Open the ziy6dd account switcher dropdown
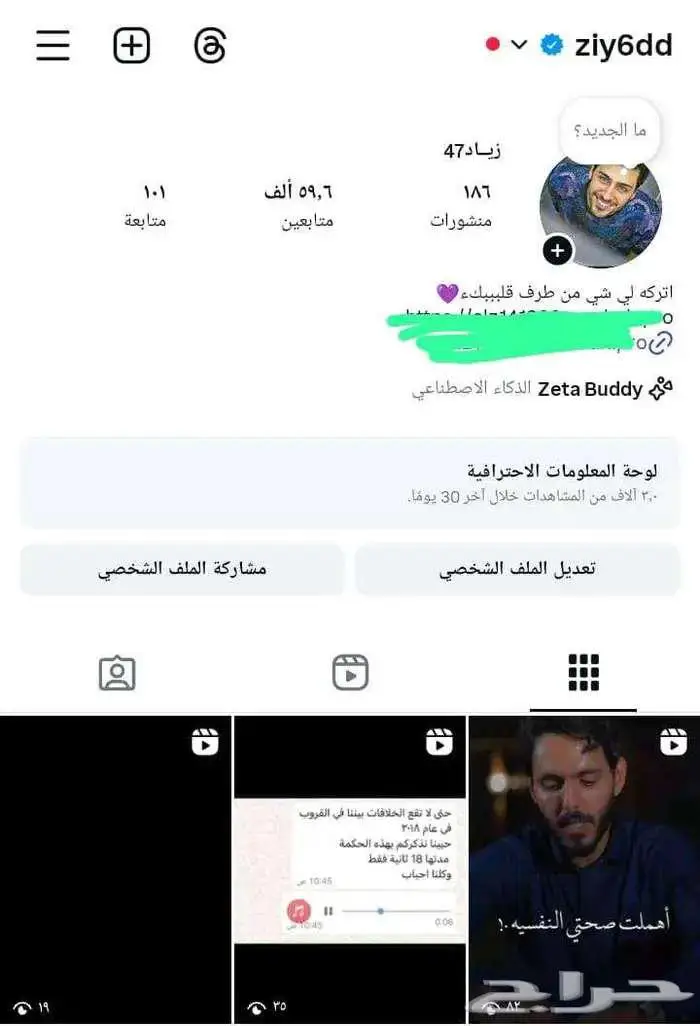 point(519,45)
